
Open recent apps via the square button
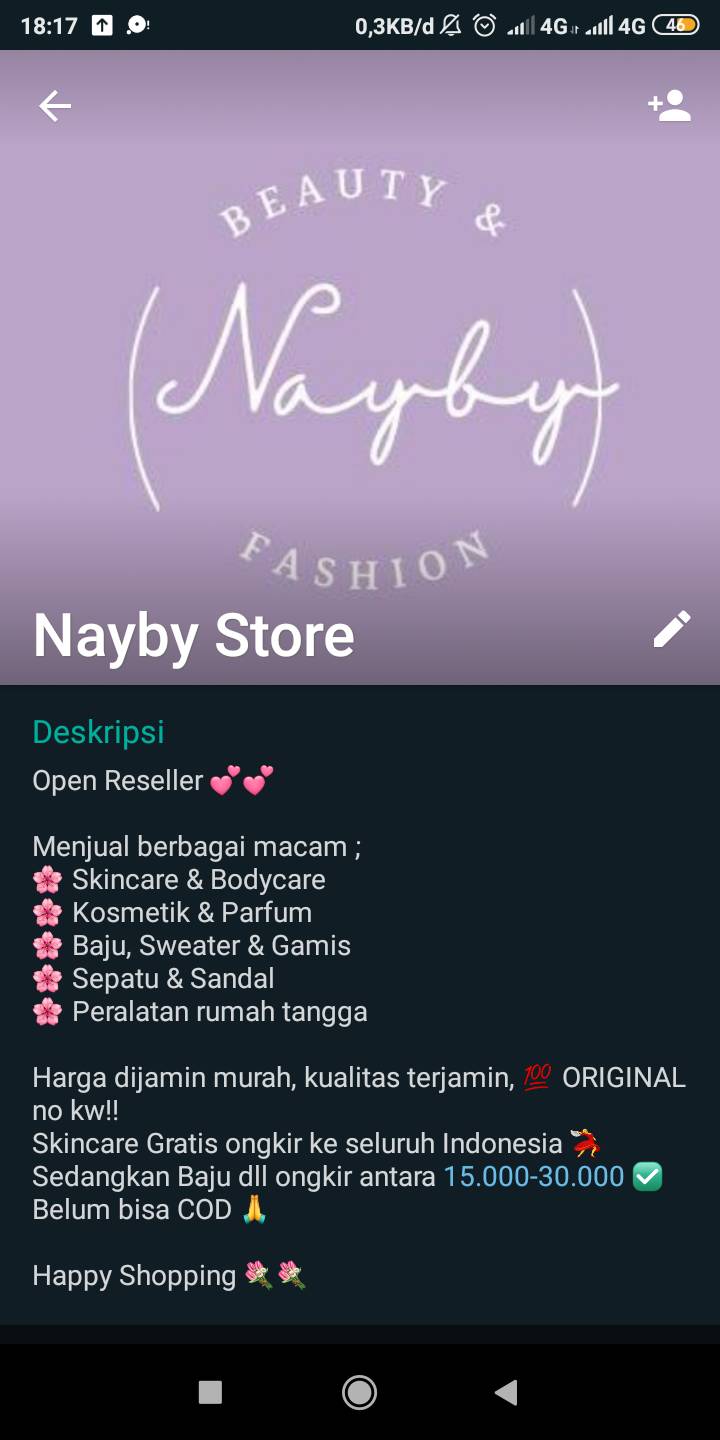(210, 1392)
